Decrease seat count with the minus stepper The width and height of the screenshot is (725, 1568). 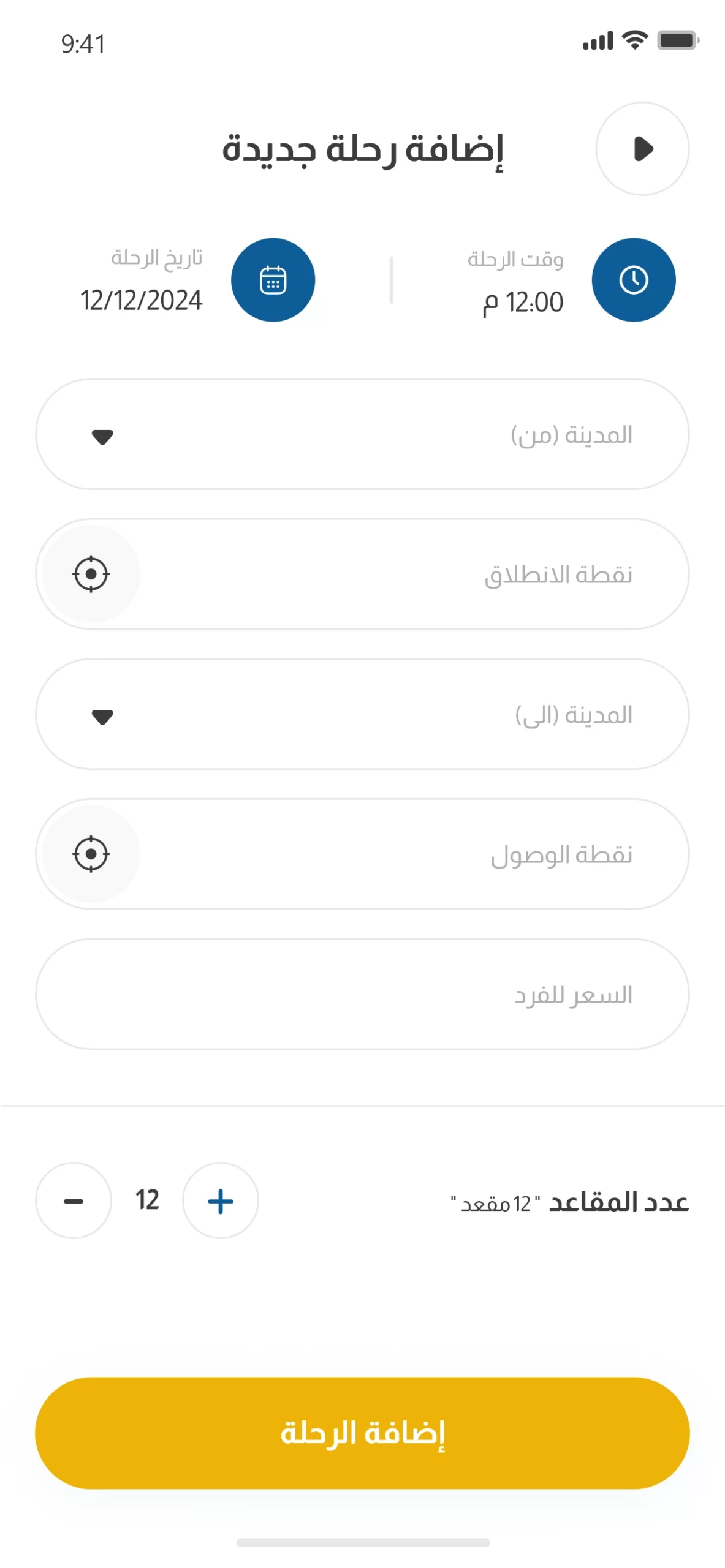click(73, 1200)
